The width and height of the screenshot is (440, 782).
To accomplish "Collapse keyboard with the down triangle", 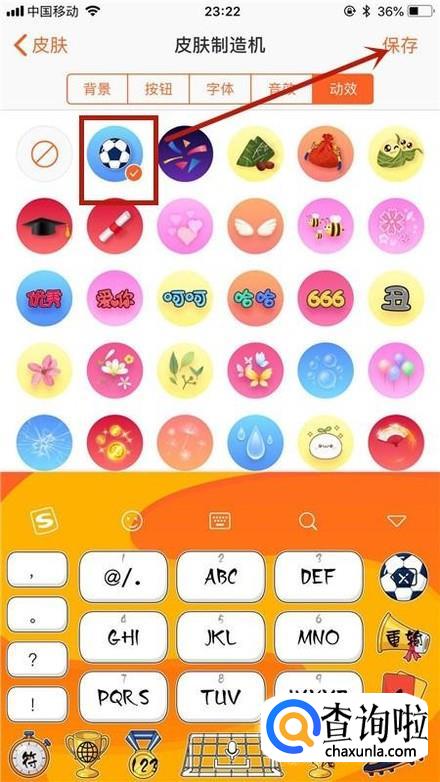I will click(x=397, y=521).
